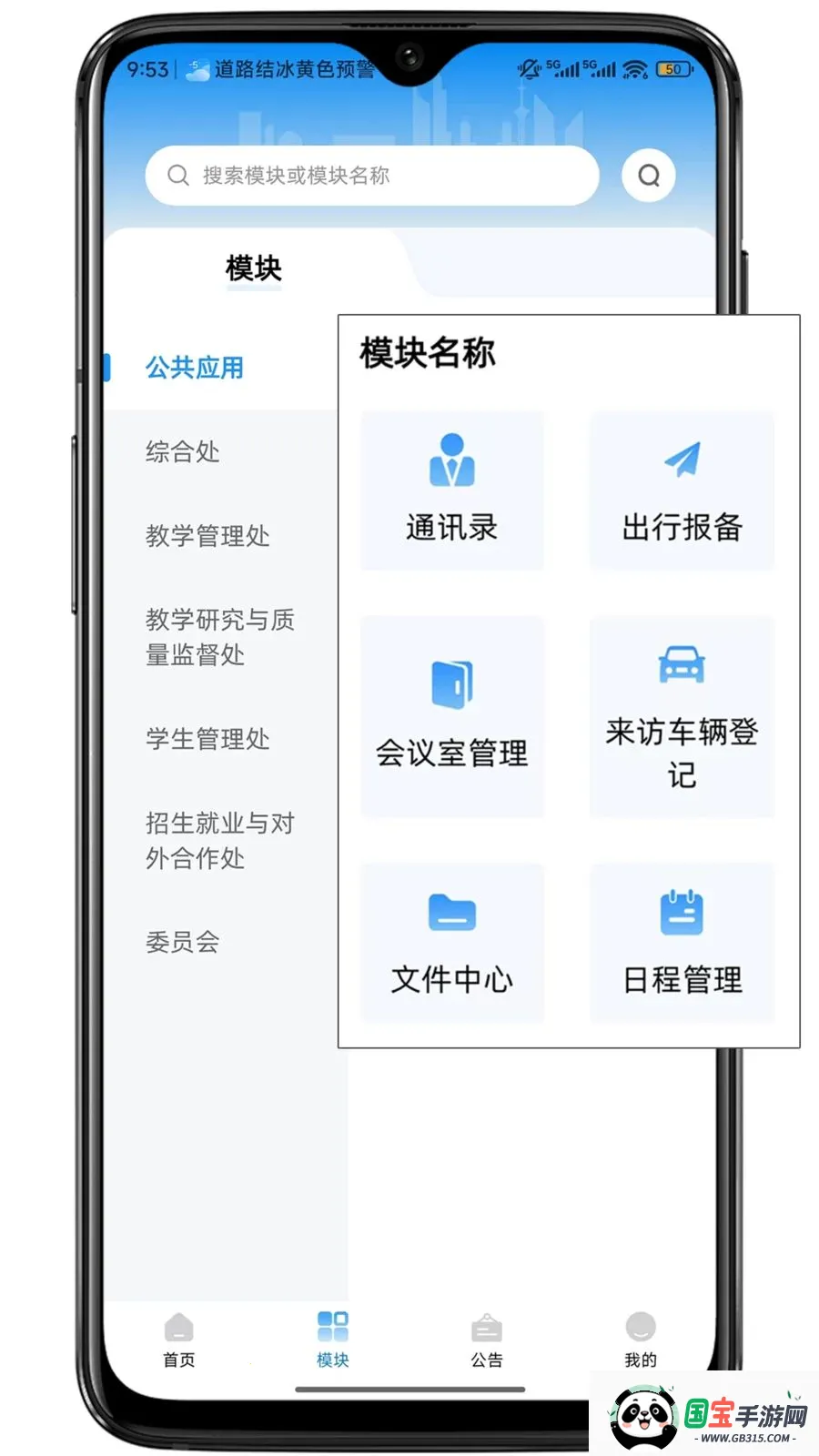Image resolution: width=819 pixels, height=1456 pixels.
Task: Open the 文件中心 file center
Action: (x=452, y=943)
